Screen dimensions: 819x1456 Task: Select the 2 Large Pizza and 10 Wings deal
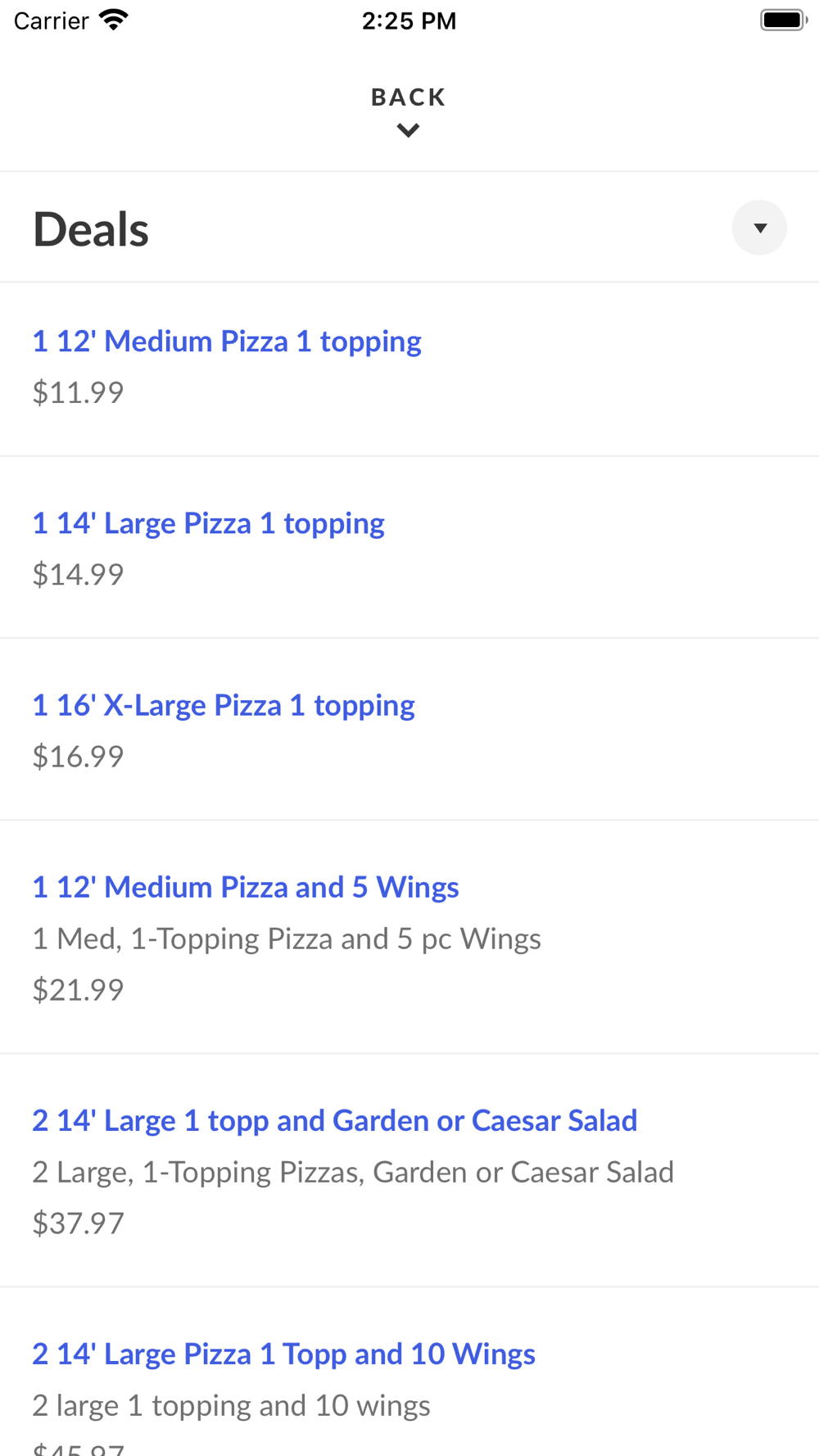(x=283, y=1354)
